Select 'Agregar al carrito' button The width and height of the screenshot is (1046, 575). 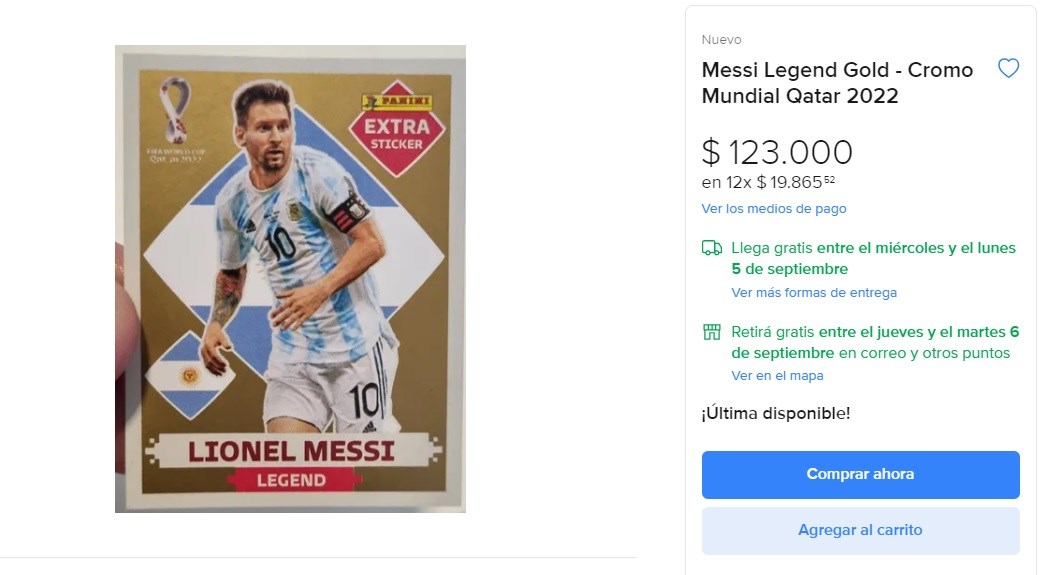click(x=860, y=530)
